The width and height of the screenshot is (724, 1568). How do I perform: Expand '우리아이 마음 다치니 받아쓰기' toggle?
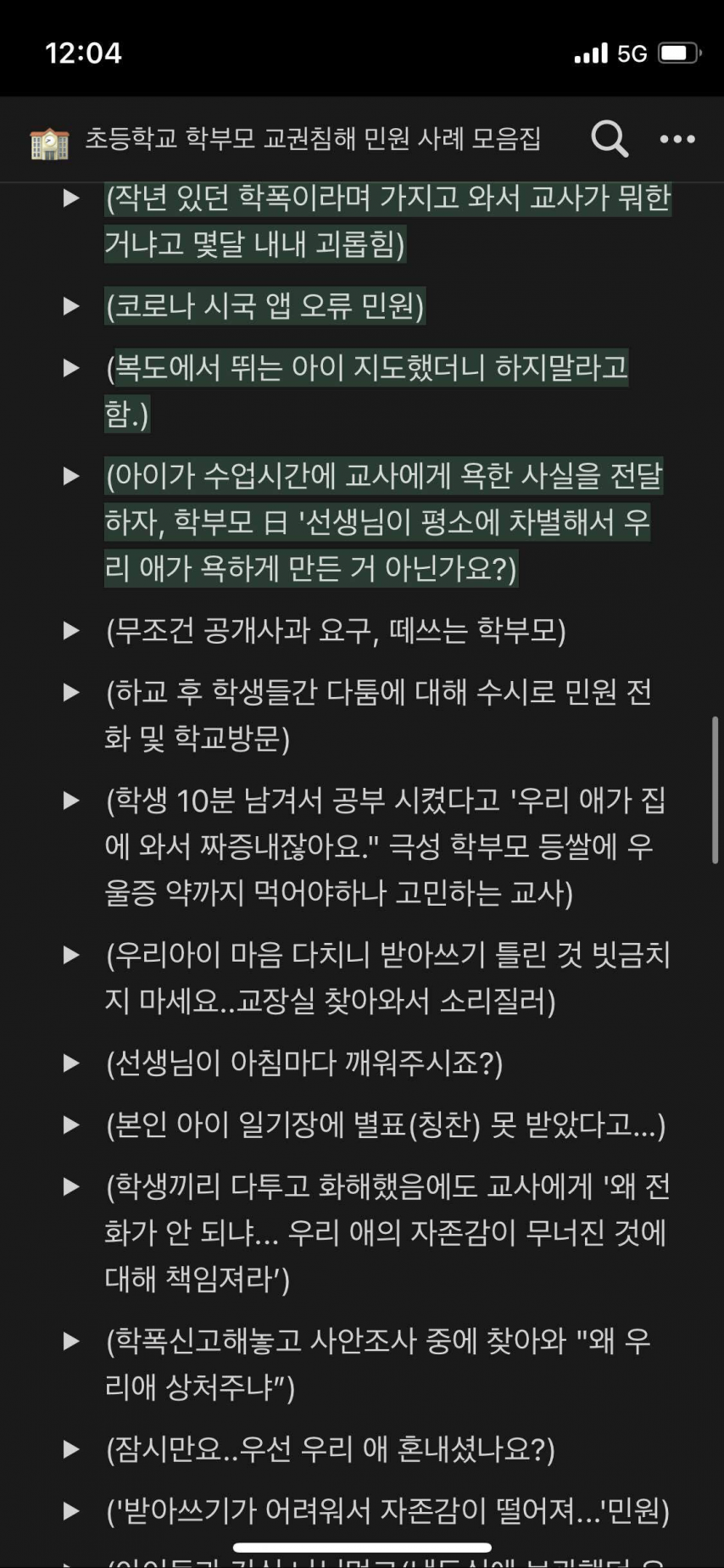point(72,956)
